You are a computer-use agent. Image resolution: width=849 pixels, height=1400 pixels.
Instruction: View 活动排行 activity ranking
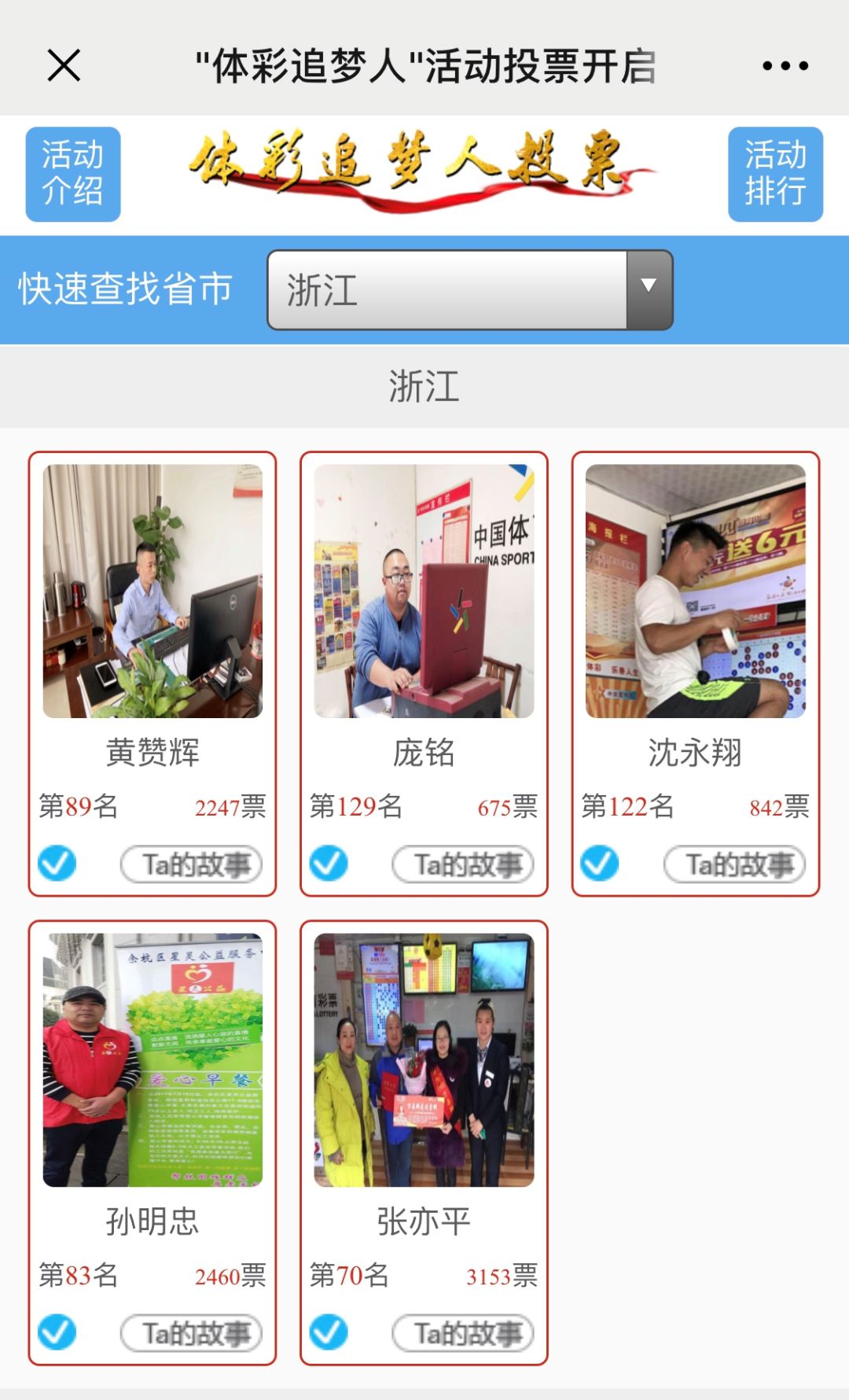[x=775, y=174]
